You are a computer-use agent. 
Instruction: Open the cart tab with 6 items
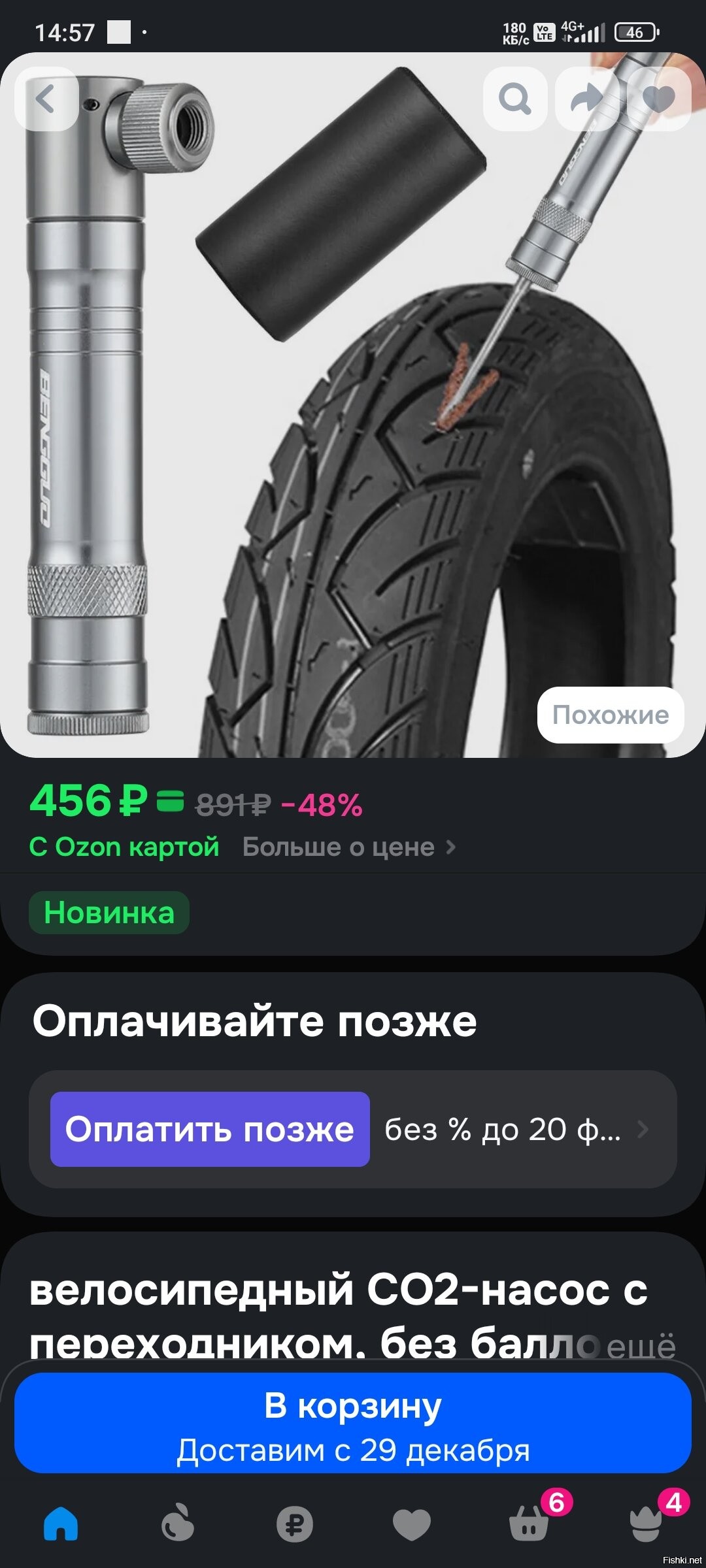pos(529,1524)
